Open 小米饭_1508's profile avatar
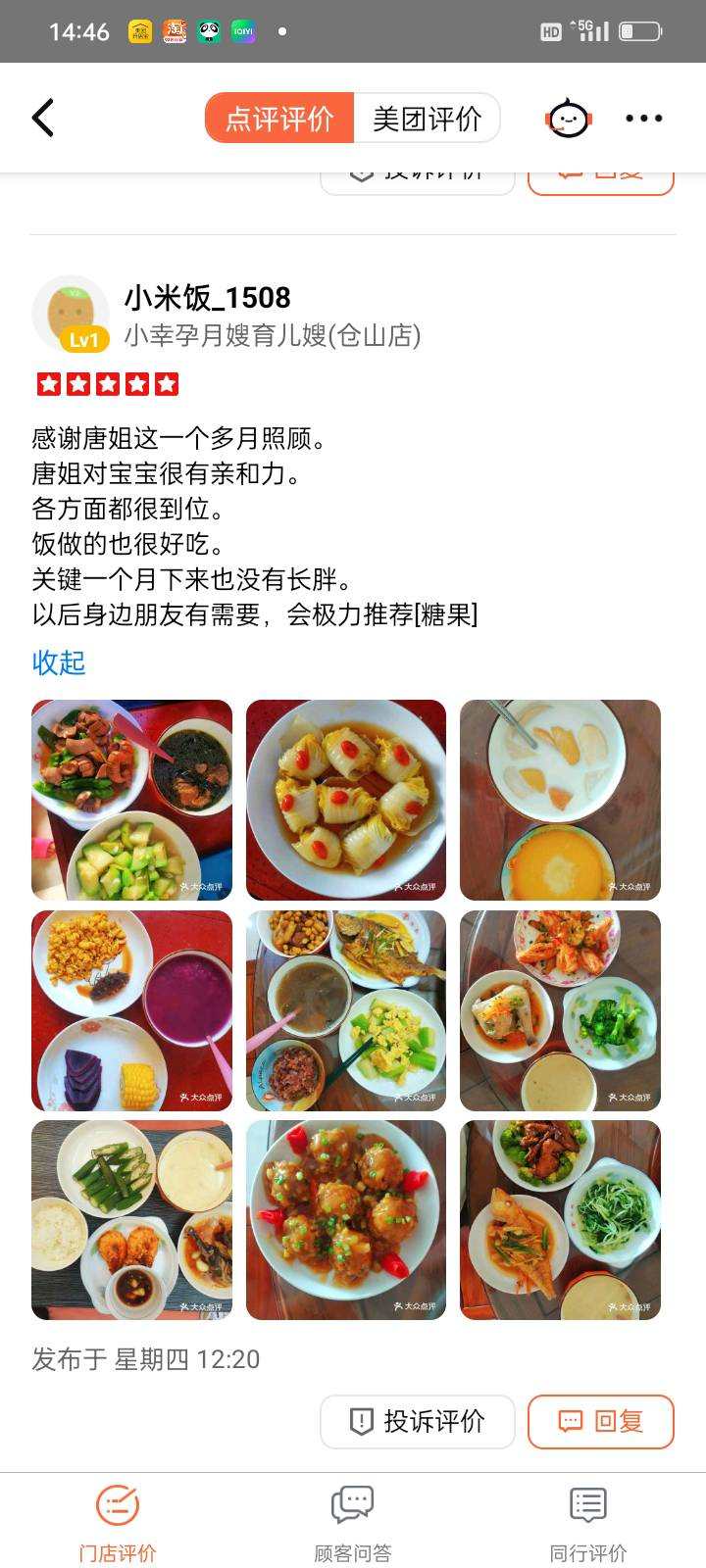 click(71, 314)
